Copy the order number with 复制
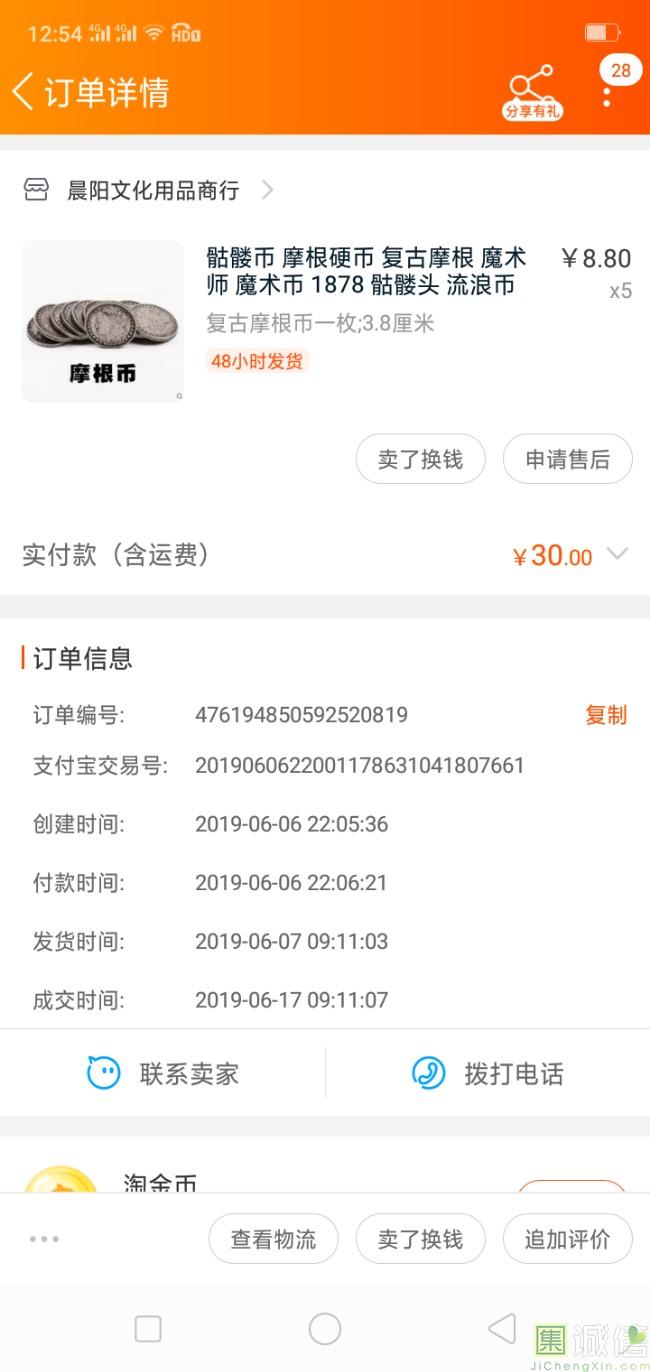 pos(606,715)
